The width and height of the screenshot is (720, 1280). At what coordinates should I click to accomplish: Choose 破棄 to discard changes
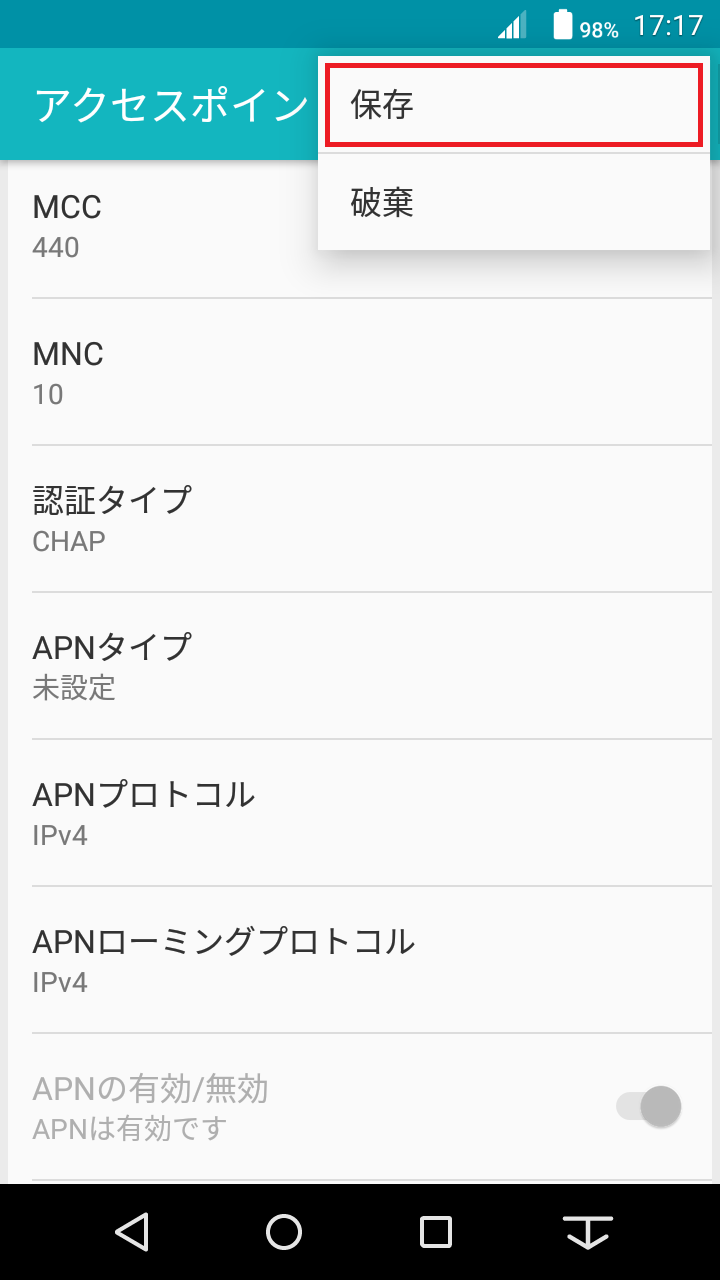(x=512, y=203)
